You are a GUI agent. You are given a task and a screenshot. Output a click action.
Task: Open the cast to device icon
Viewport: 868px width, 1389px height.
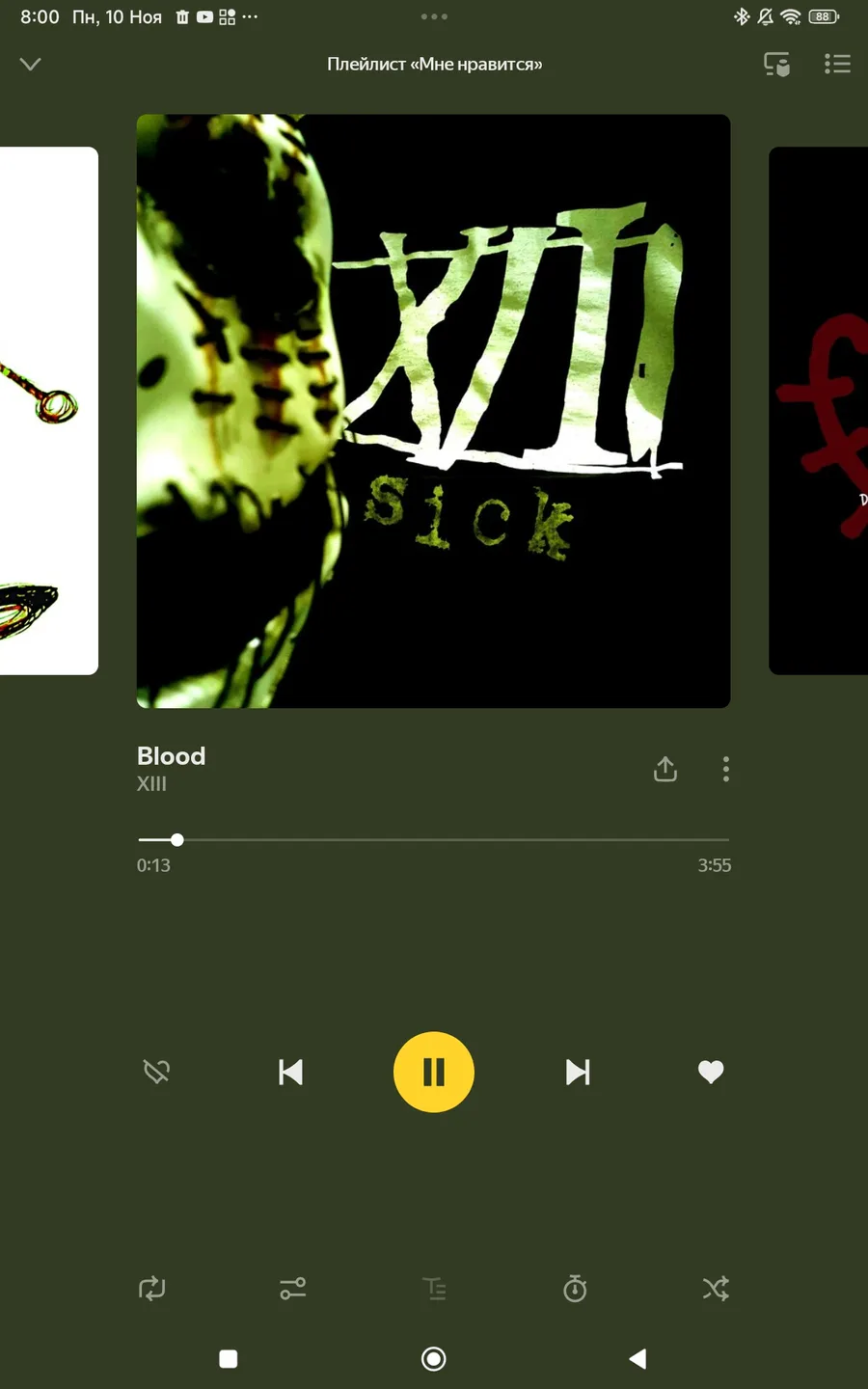coord(776,65)
